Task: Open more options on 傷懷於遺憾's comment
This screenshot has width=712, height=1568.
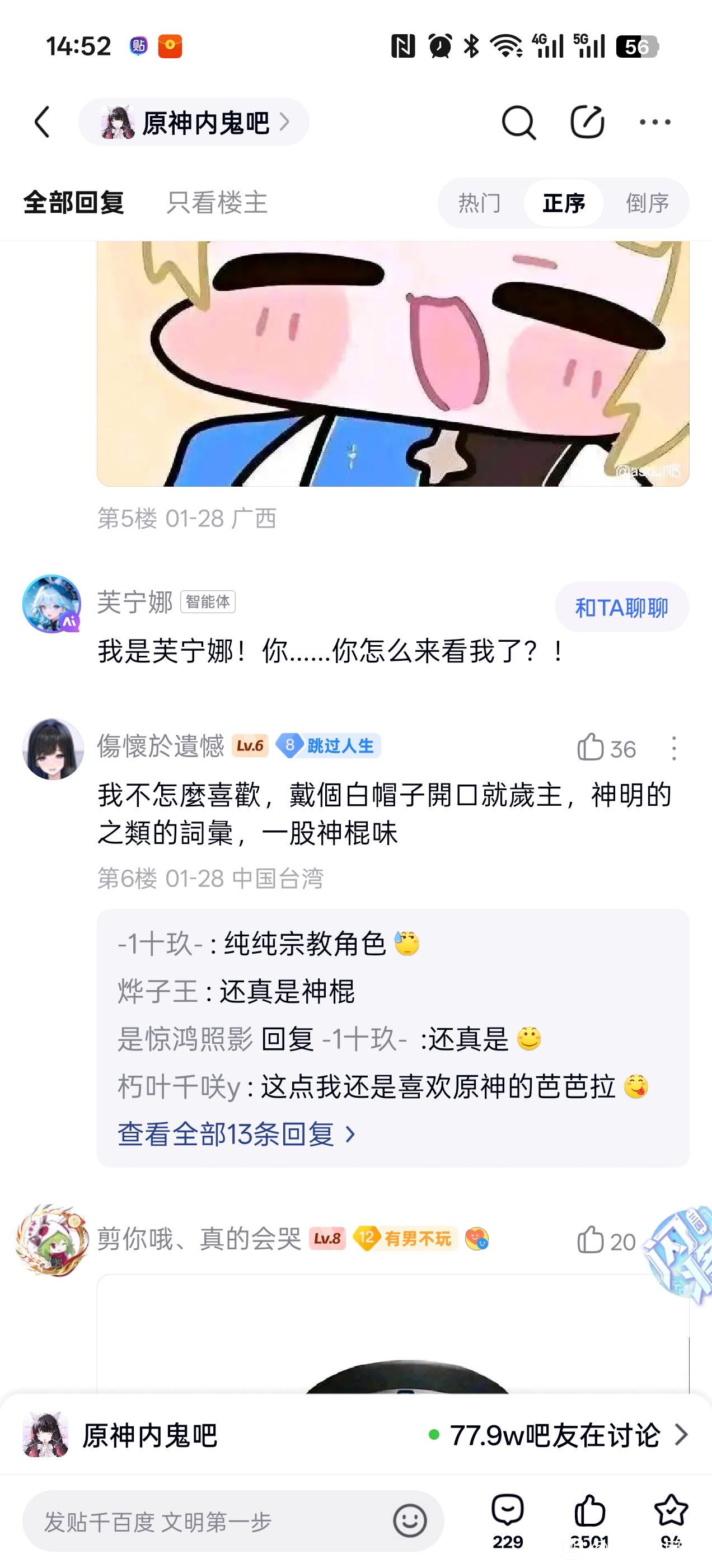Action: click(674, 748)
